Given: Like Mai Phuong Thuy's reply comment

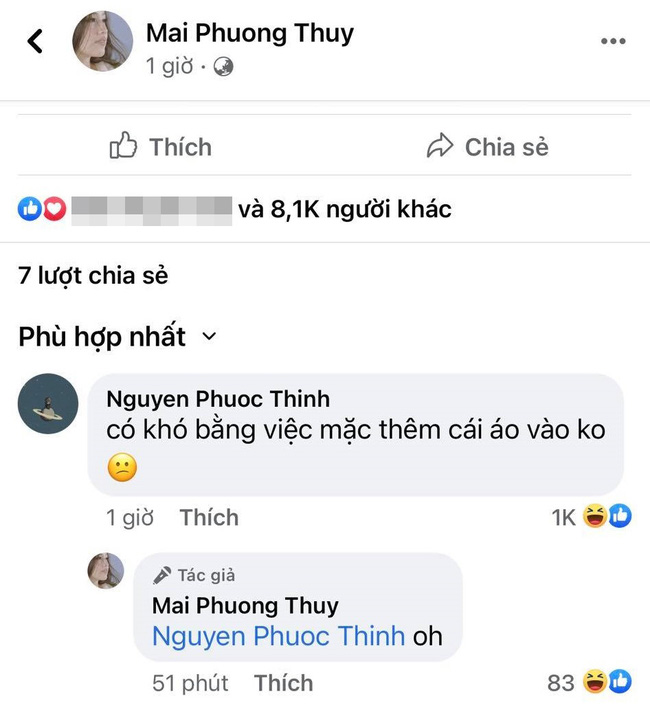Looking at the screenshot, I should pos(283,683).
